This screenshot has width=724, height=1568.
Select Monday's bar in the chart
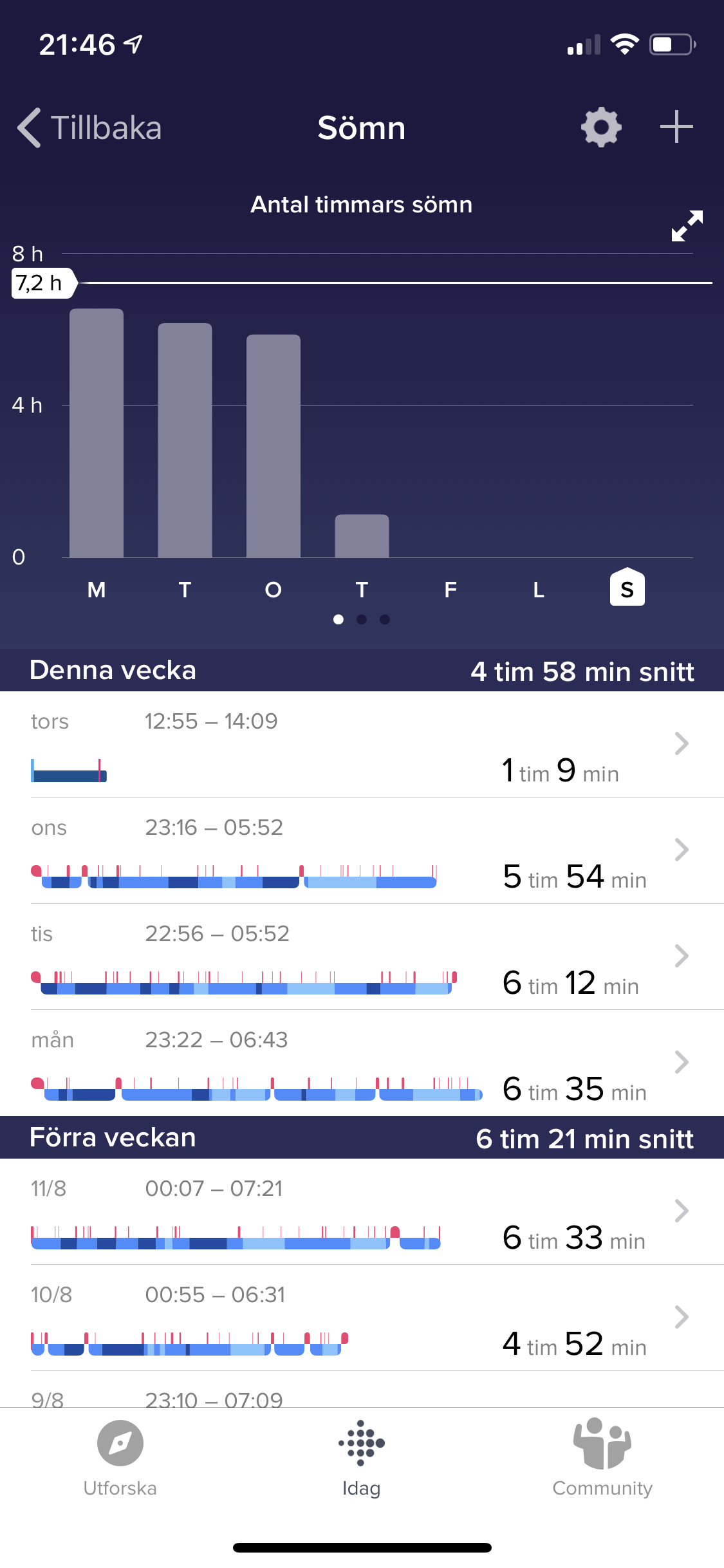click(97, 433)
